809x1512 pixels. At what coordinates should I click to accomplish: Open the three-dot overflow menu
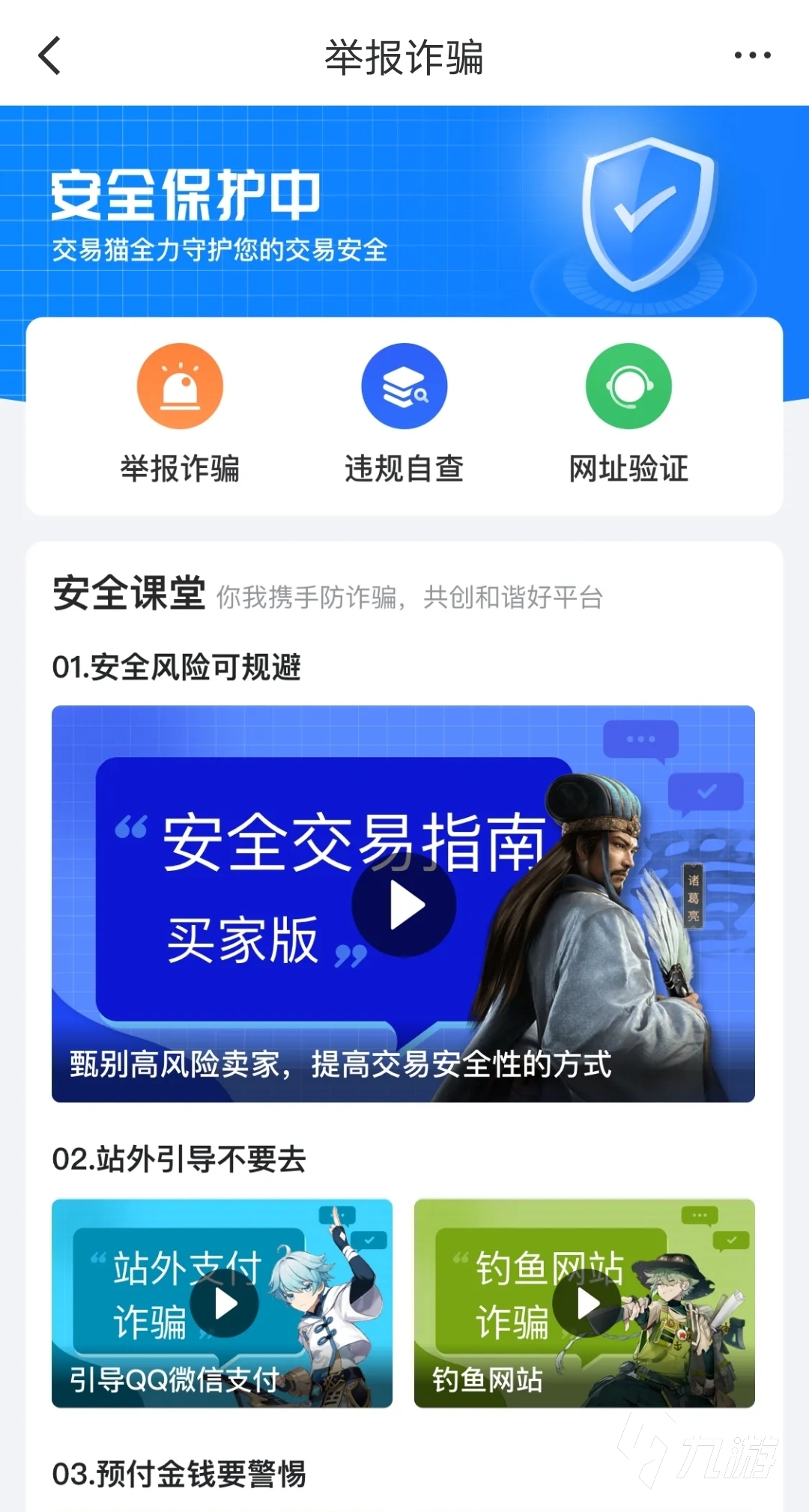[752, 55]
